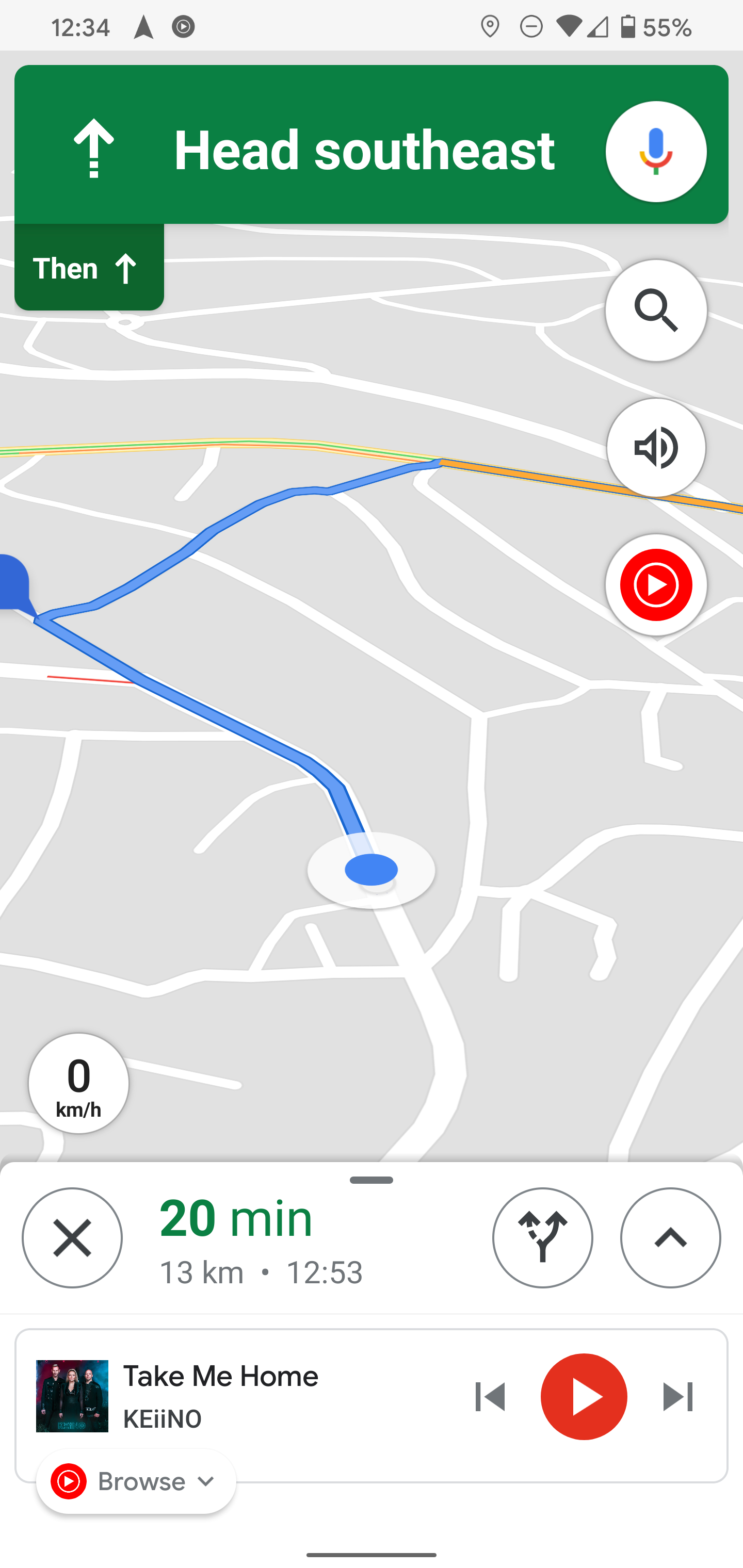
Task: Tap the Then next-step preview
Action: pyautogui.click(x=89, y=268)
